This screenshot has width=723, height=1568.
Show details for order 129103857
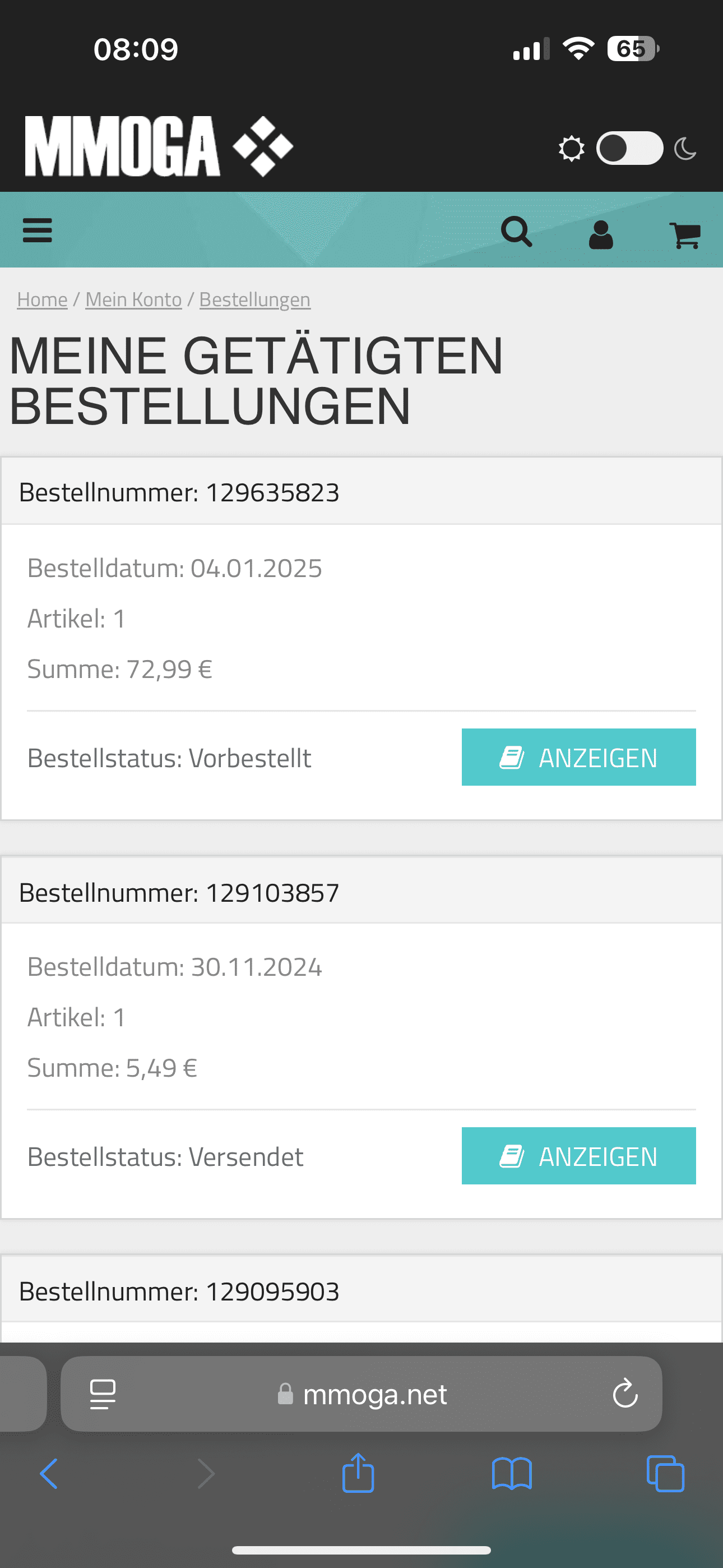tap(578, 1156)
